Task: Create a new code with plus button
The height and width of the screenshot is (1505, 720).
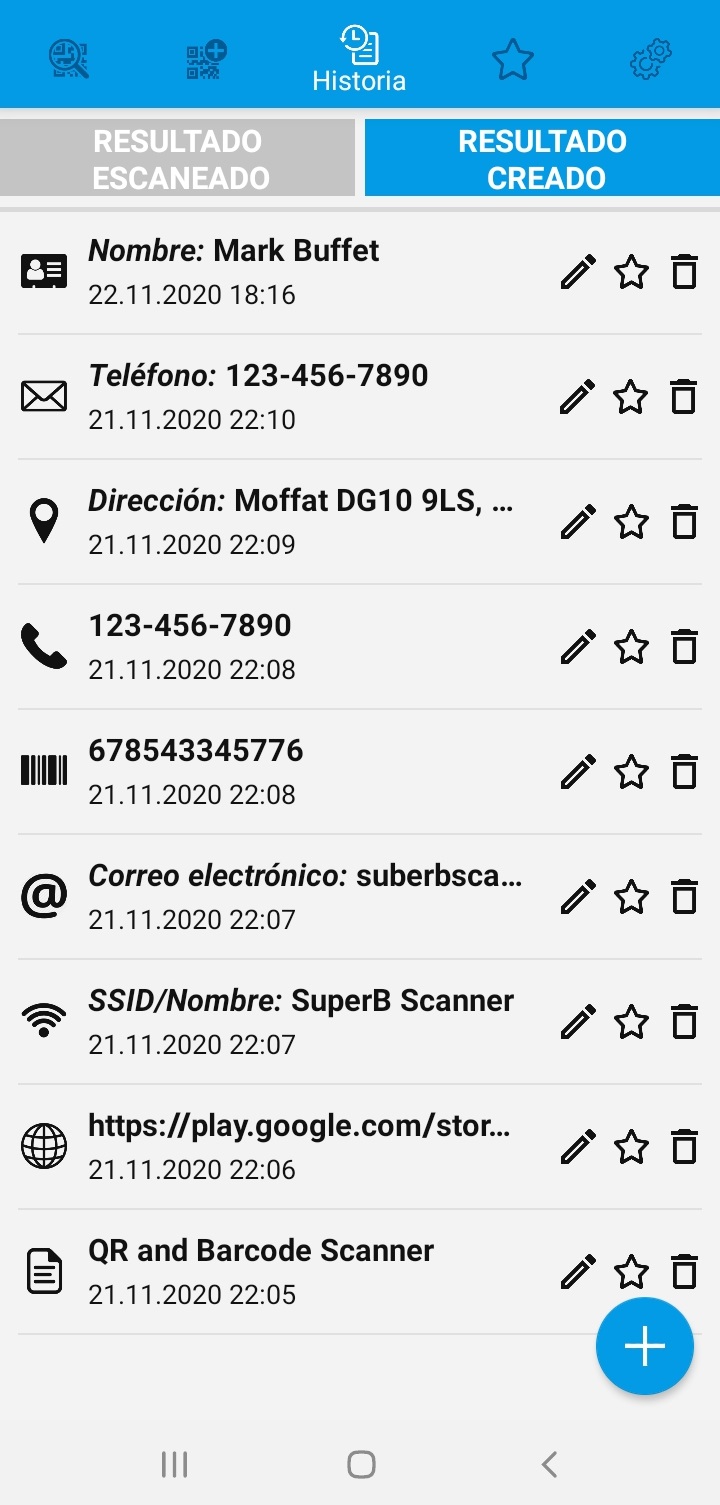Action: click(x=645, y=1346)
